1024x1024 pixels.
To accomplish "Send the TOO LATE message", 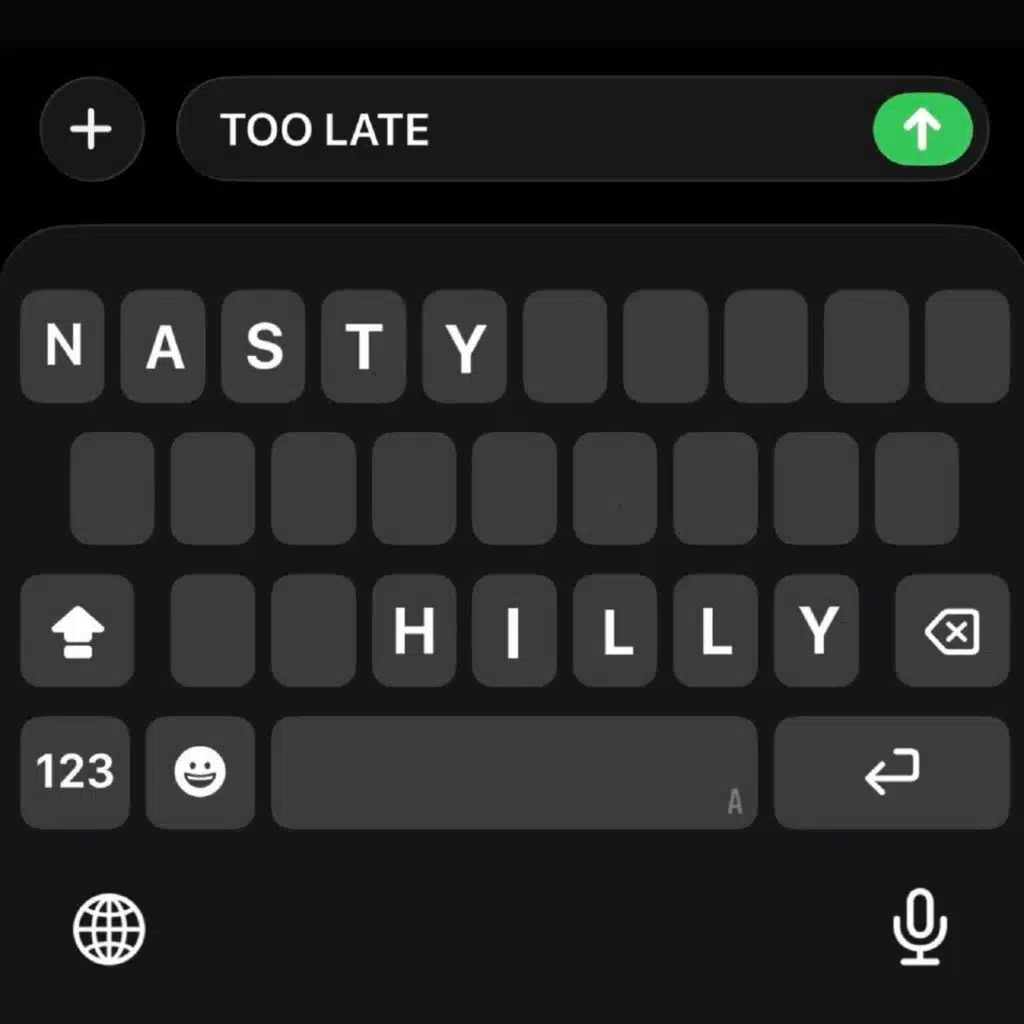I will pyautogui.click(x=922, y=129).
